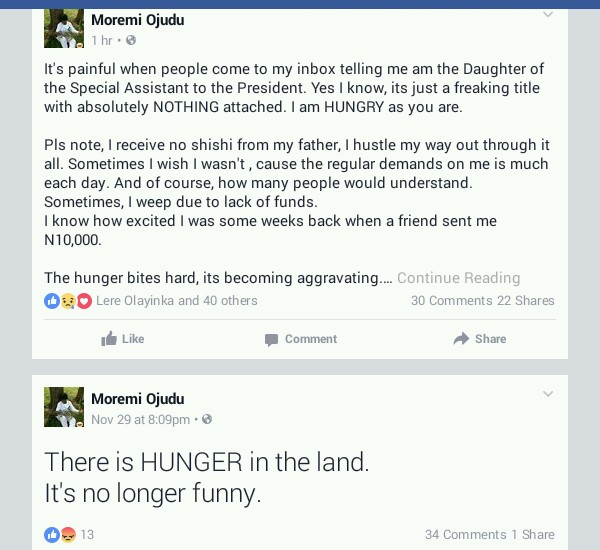View profile picture on the 1 hr post
Image resolution: width=600 pixels, height=550 pixels.
pos(64,28)
